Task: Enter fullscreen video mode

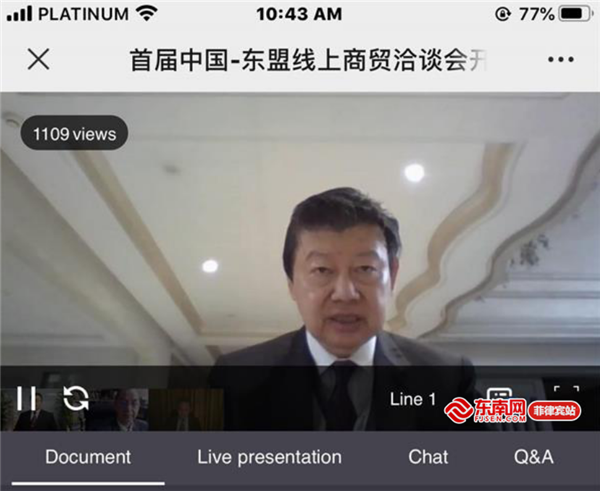Action: coord(566,396)
